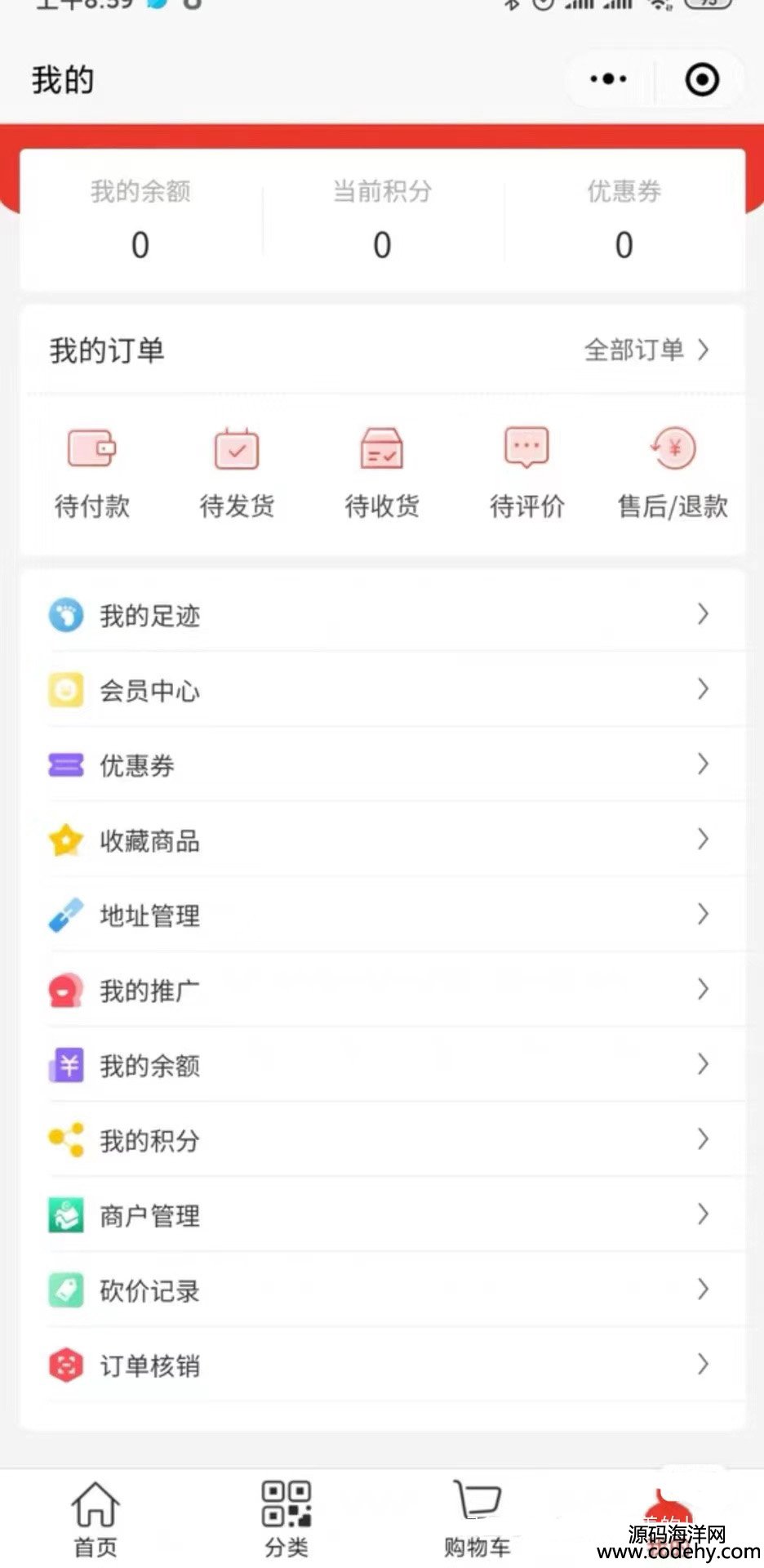Open 收藏商品 saved products row
The image size is (764, 1568).
[382, 840]
